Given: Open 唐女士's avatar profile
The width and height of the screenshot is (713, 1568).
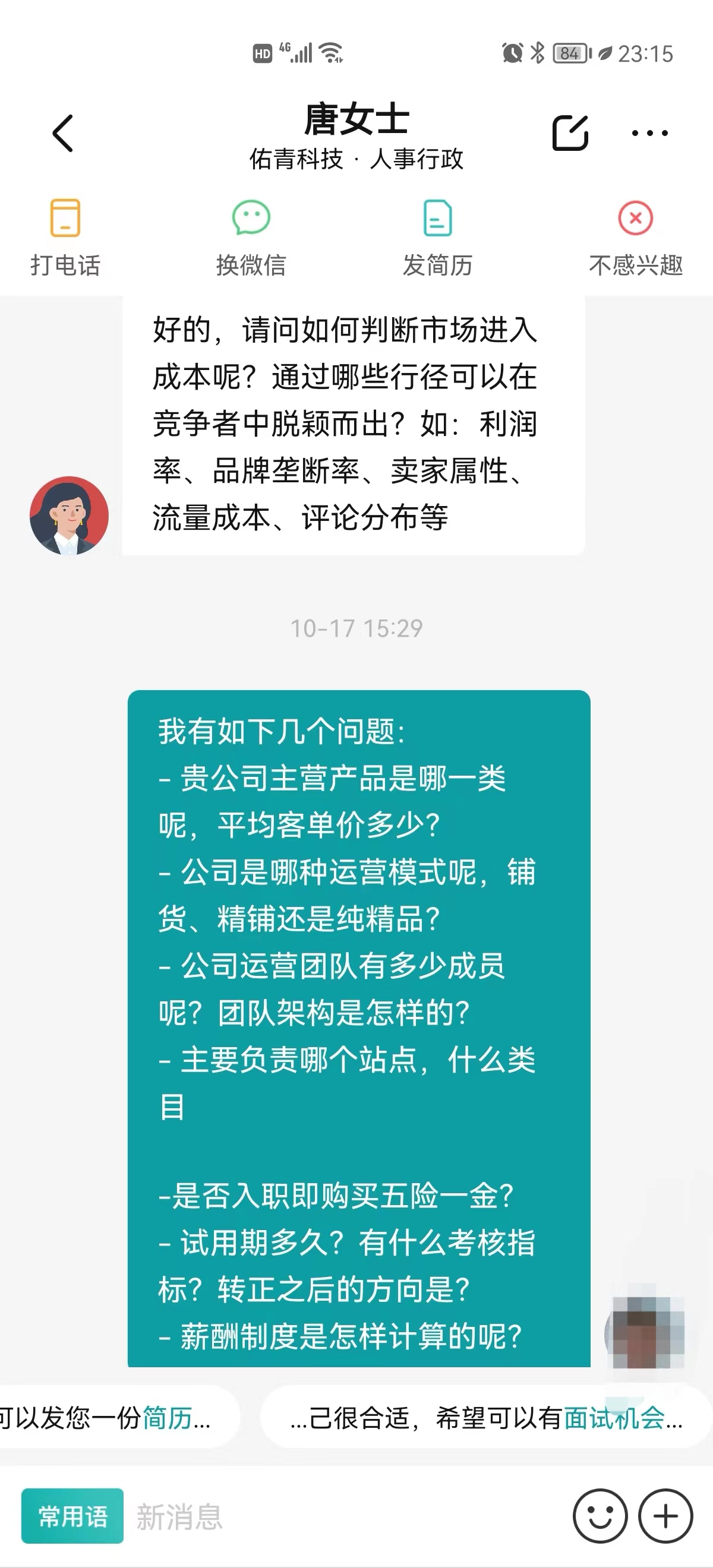Looking at the screenshot, I should pos(70,515).
